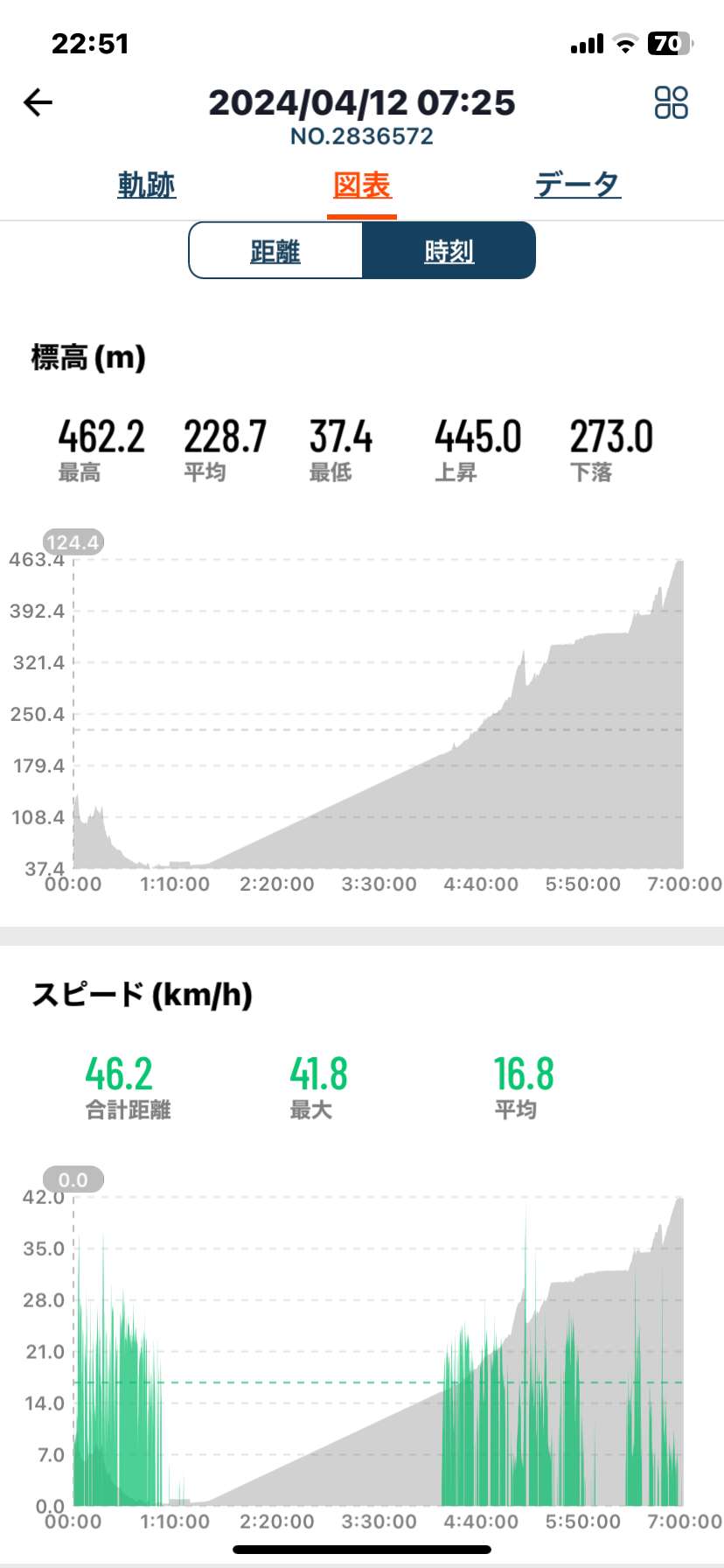Open the データ tab
The image size is (724, 1568).
[x=578, y=185]
